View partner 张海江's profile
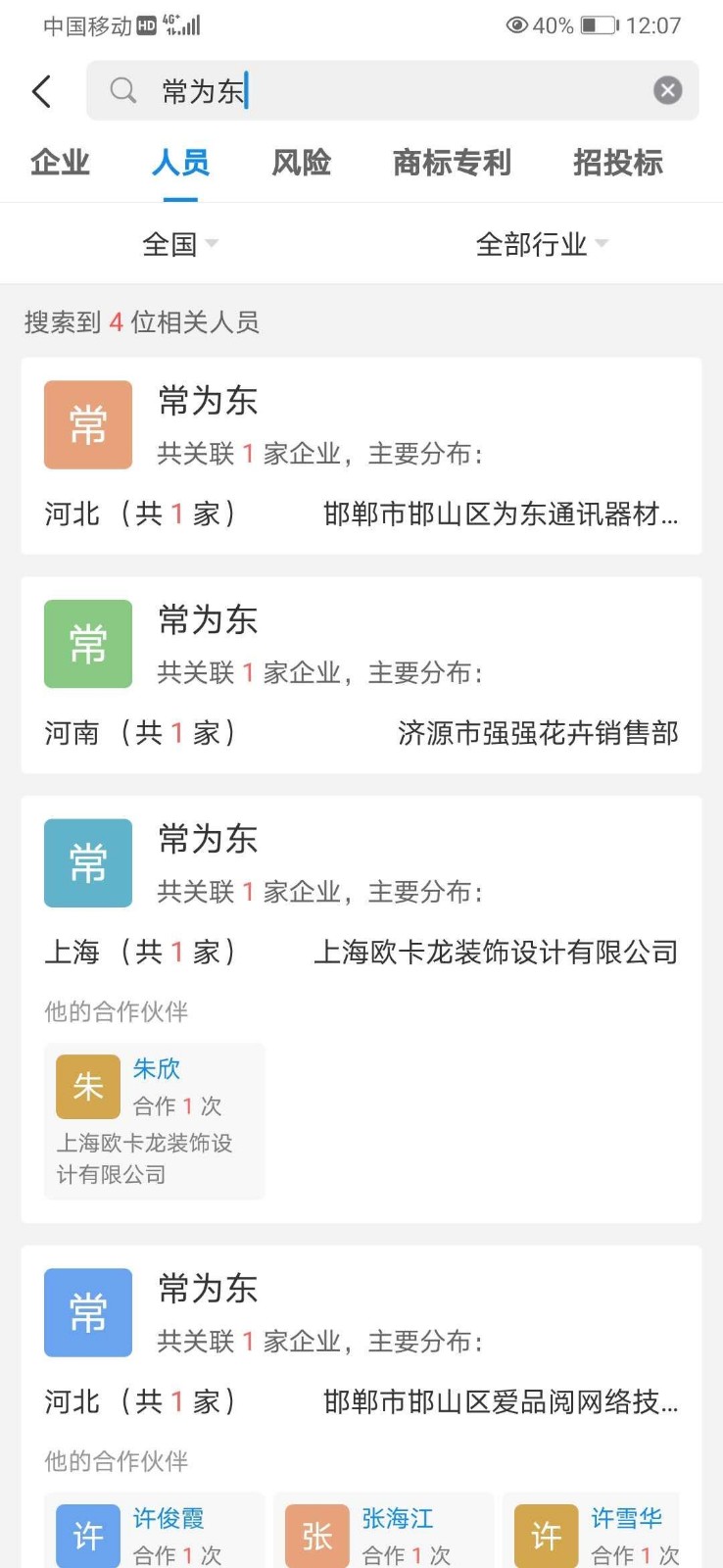 click(384, 1535)
